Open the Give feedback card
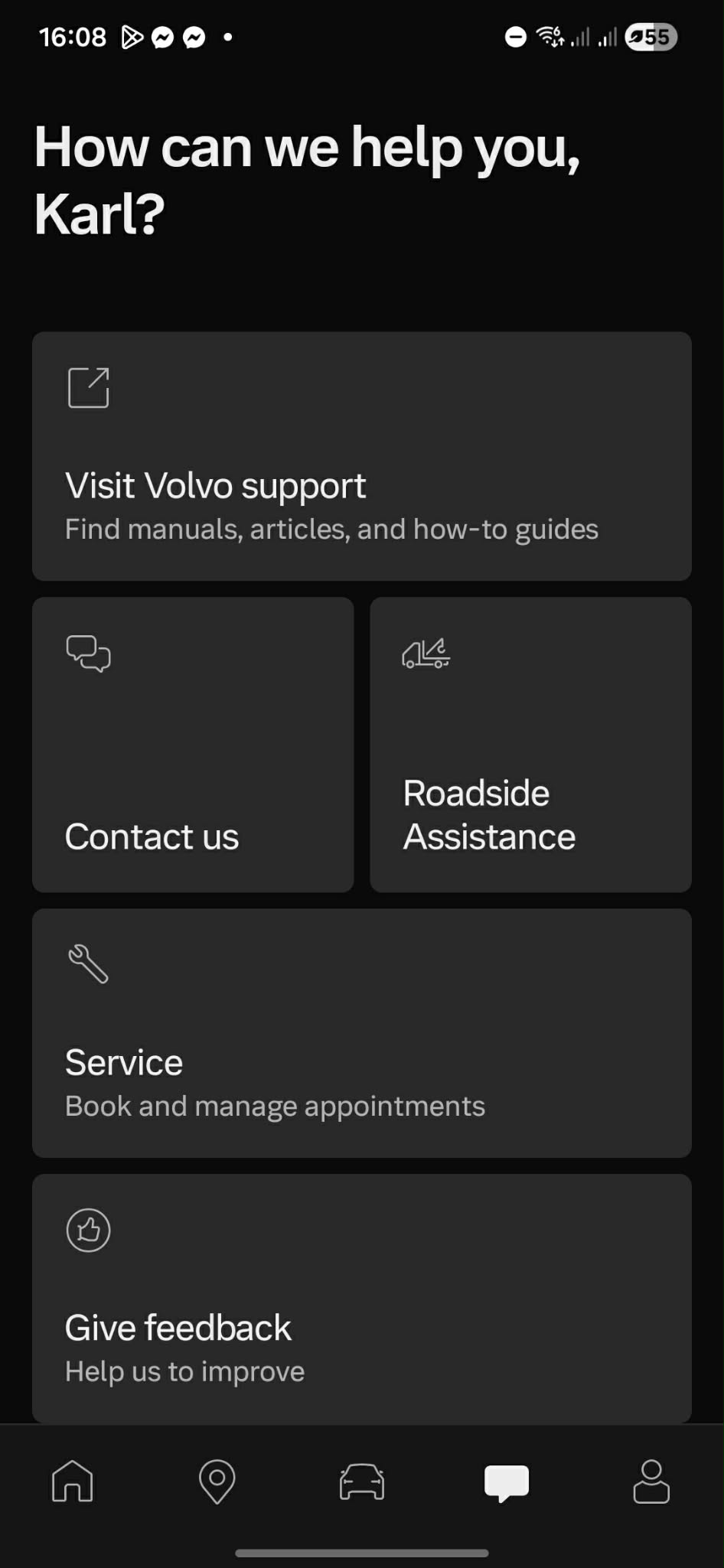Screen dimensions: 724x1568 pyautogui.click(x=361, y=1299)
